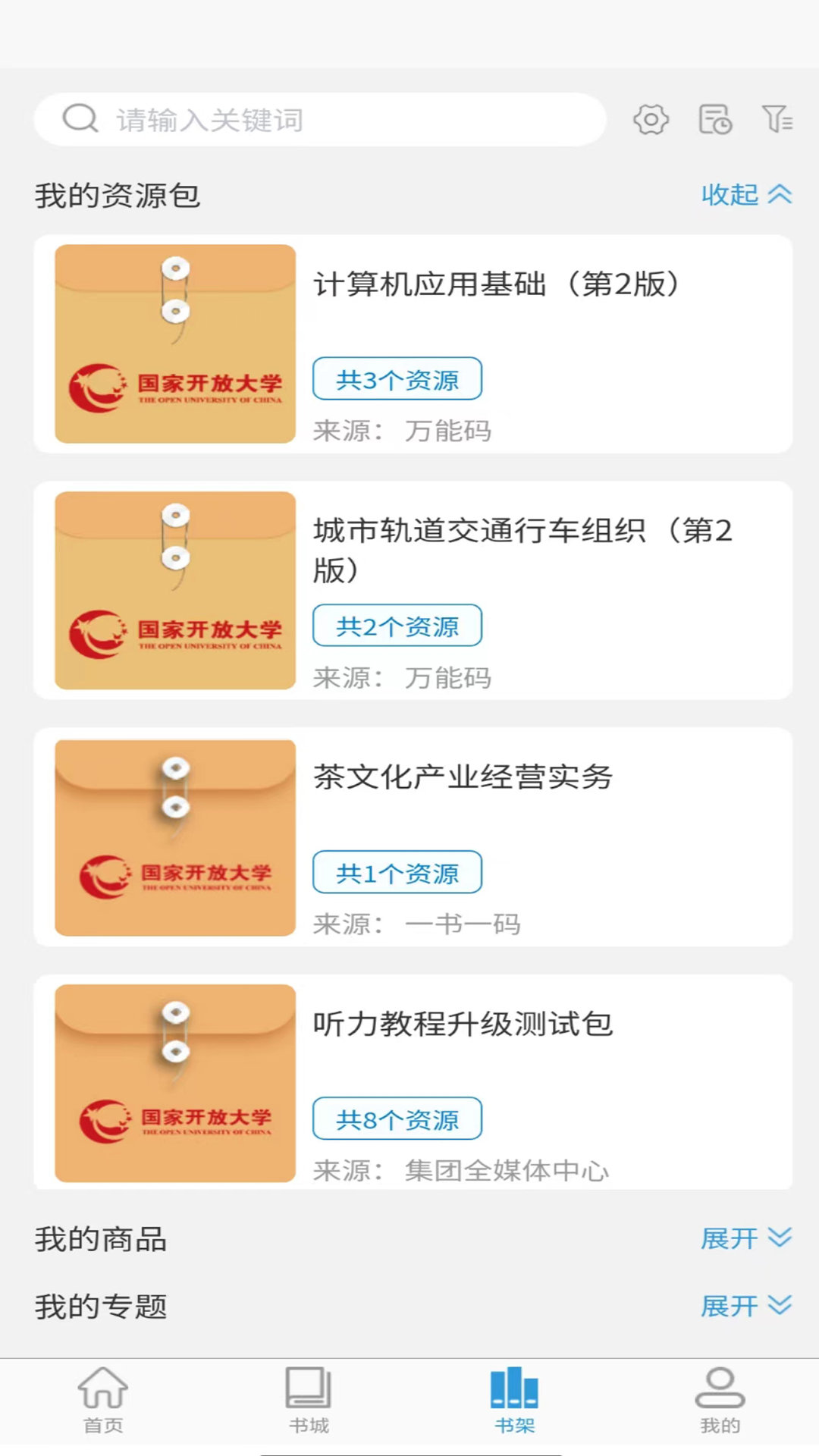The width and height of the screenshot is (819, 1456).
Task: Open the 茶文化产业经营实务 resource pack
Action: [413, 837]
